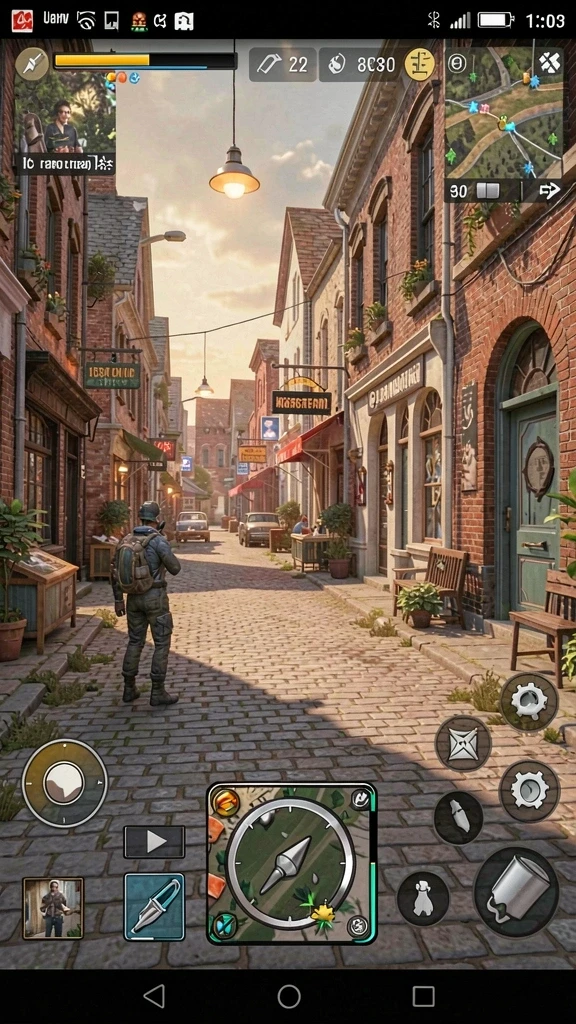Image resolution: width=576 pixels, height=1024 pixels.
Task: Tap the lower gear button above the bucket
Action: click(x=530, y=790)
